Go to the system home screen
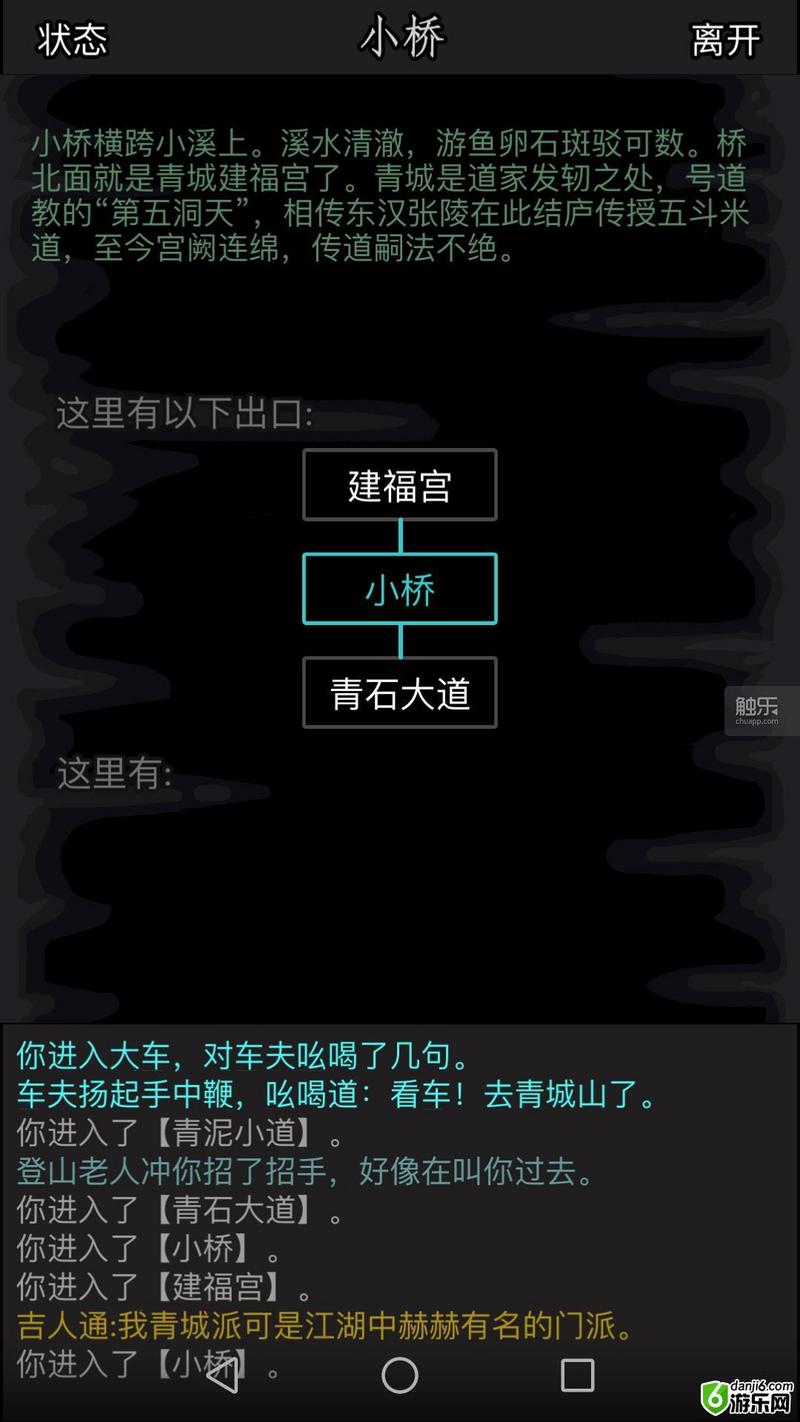Screen dimensions: 800x1422 click(400, 1376)
